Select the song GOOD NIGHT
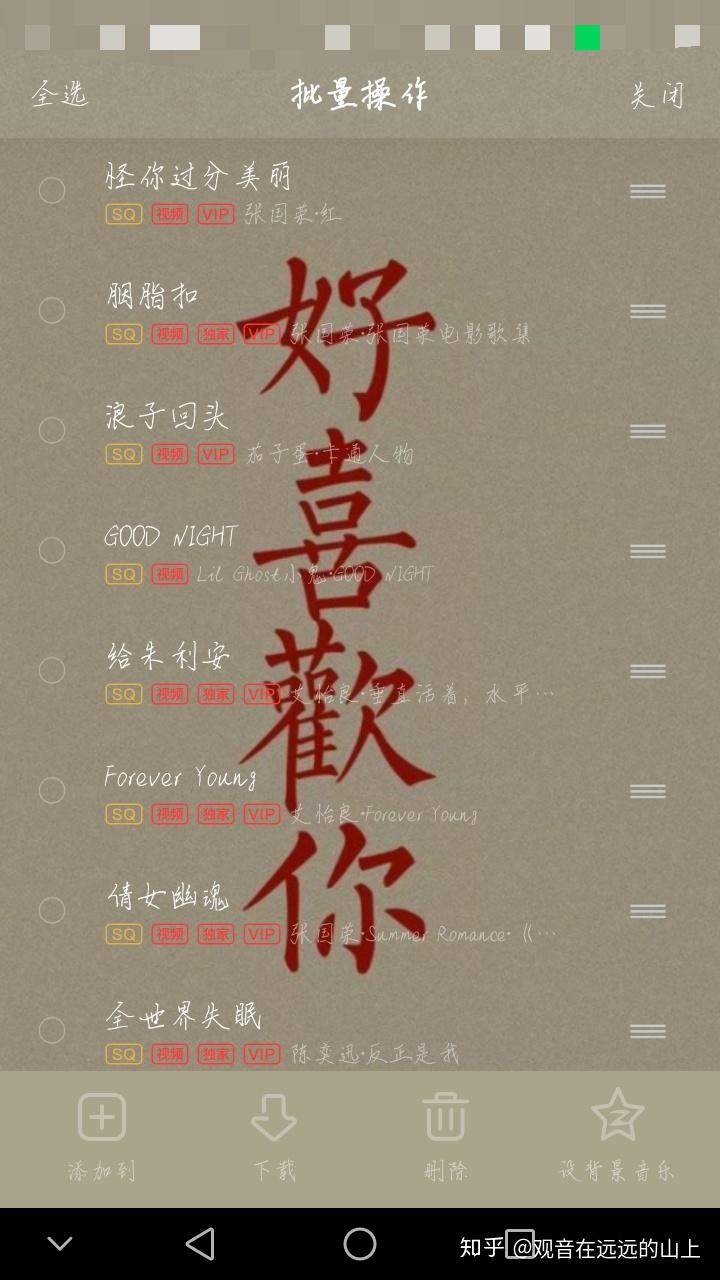Image resolution: width=720 pixels, height=1280 pixels. pyautogui.click(x=52, y=551)
